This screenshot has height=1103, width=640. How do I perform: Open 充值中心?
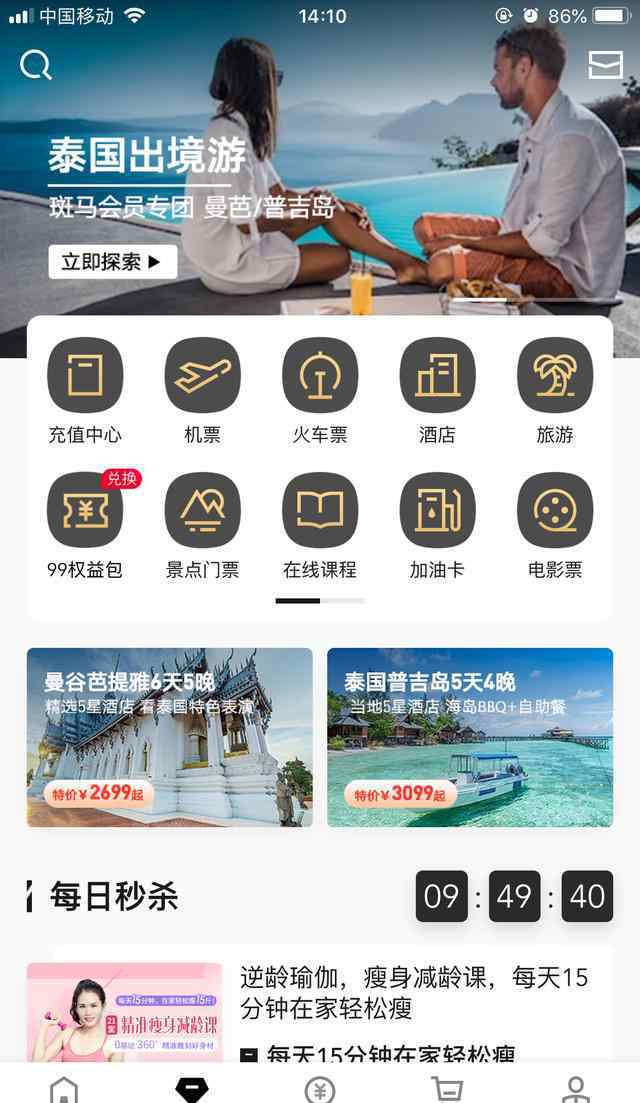pos(85,392)
